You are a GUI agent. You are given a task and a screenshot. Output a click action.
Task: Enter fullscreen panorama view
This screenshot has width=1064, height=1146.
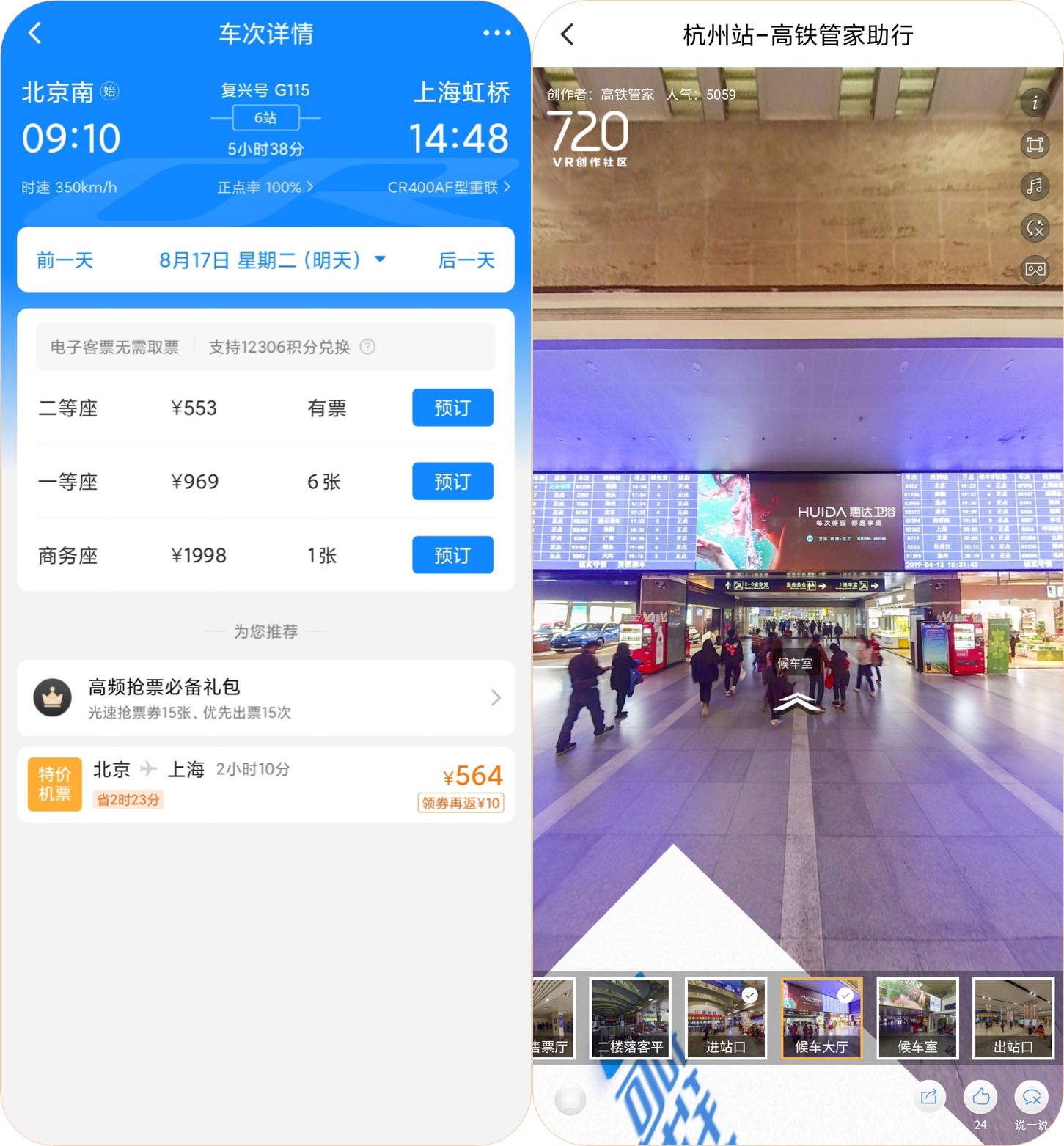tap(1035, 144)
